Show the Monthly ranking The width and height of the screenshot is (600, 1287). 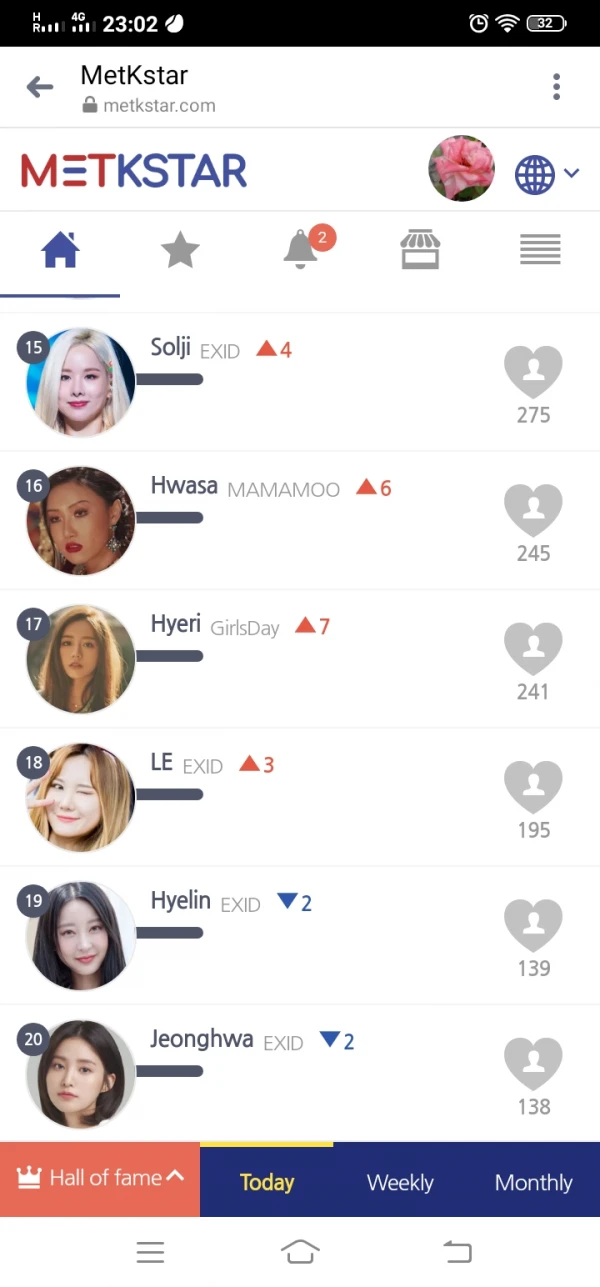pyautogui.click(x=533, y=1182)
